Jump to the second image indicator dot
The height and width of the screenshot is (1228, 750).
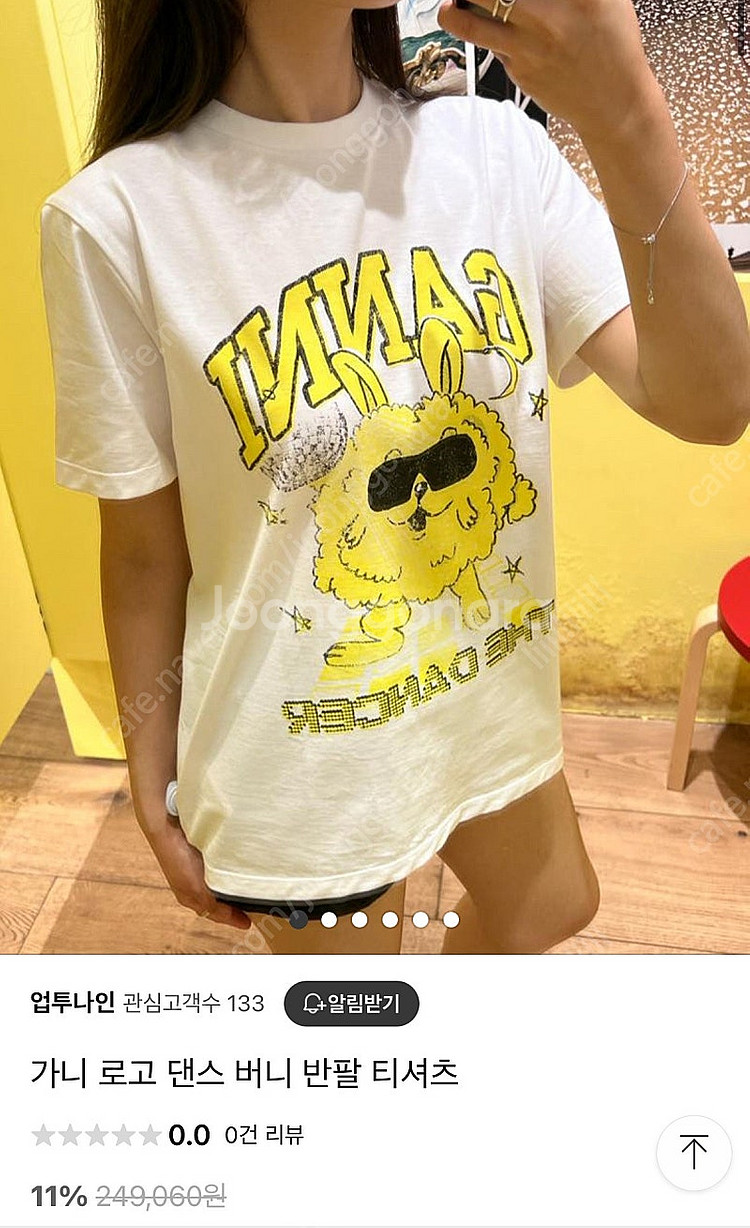coord(329,919)
